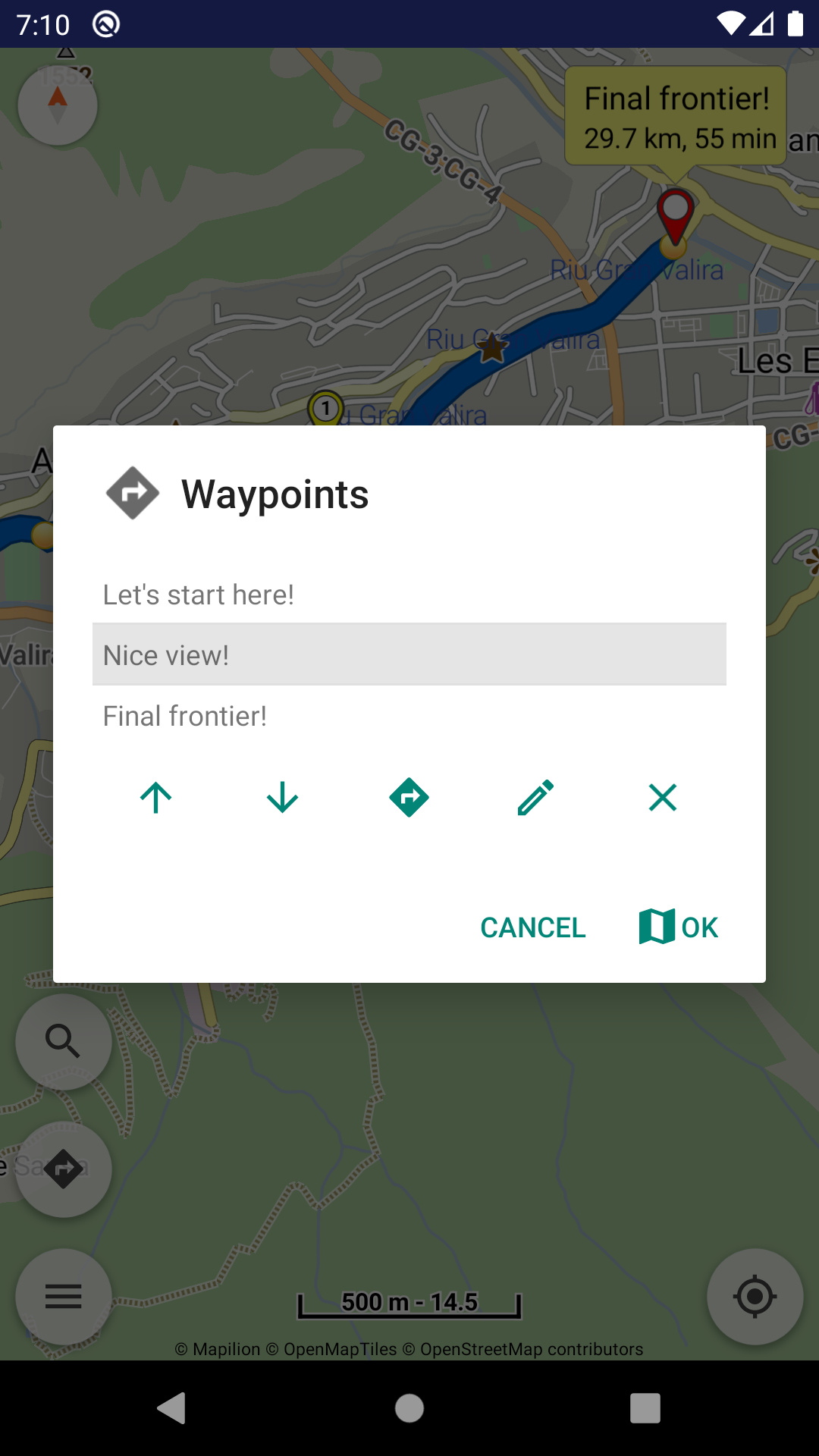819x1456 pixels.
Task: Move selected waypoint down with arrow
Action: pyautogui.click(x=283, y=798)
